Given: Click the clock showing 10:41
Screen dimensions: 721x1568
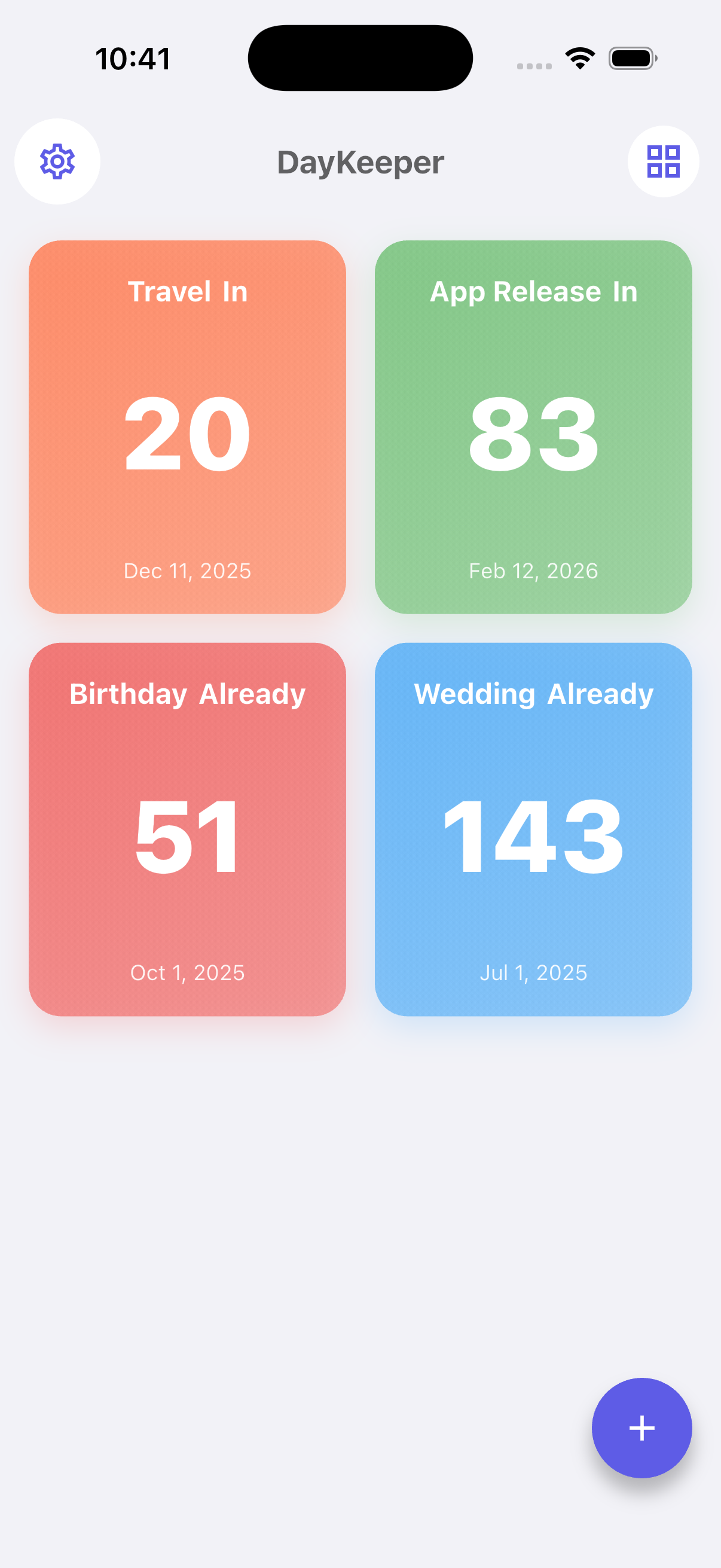Looking at the screenshot, I should (134, 58).
